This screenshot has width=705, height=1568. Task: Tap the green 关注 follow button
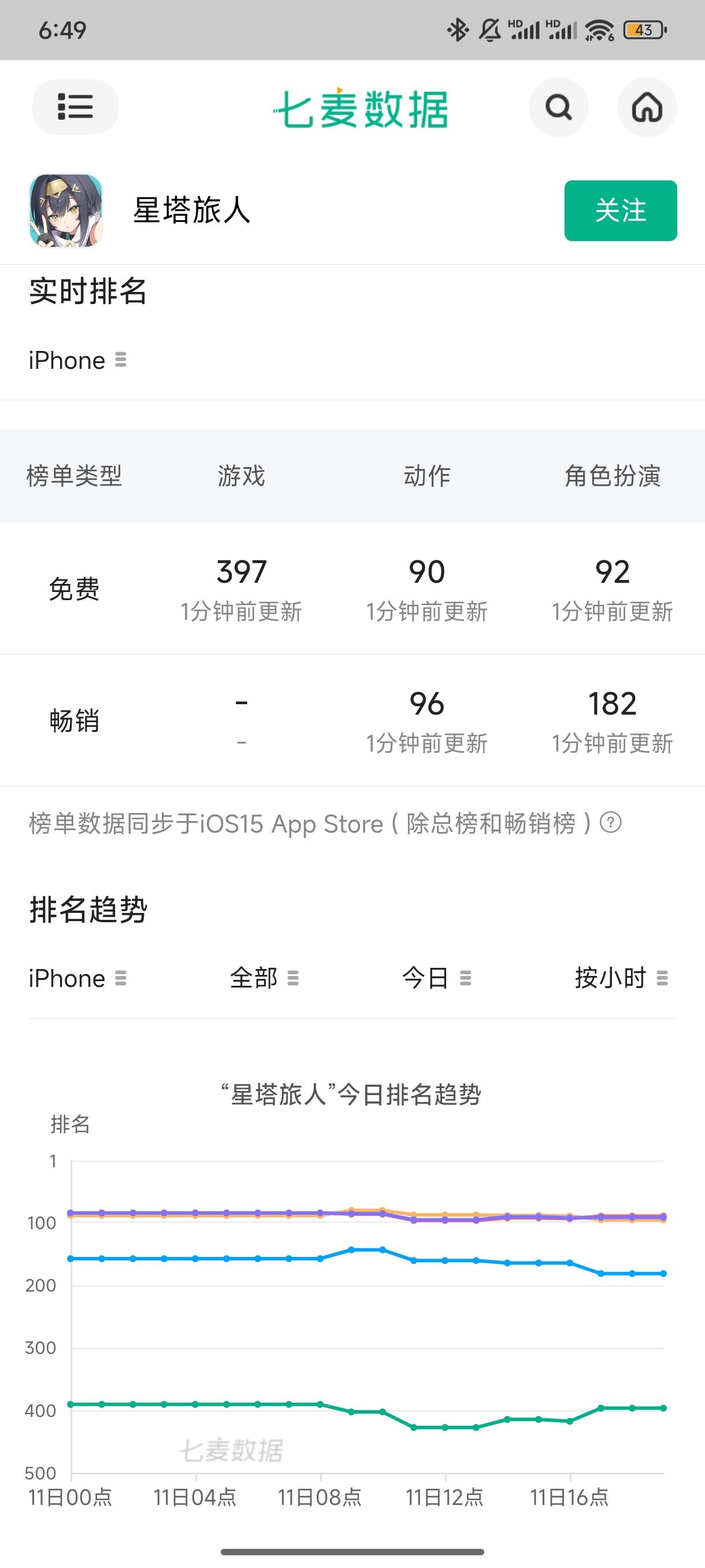point(620,211)
